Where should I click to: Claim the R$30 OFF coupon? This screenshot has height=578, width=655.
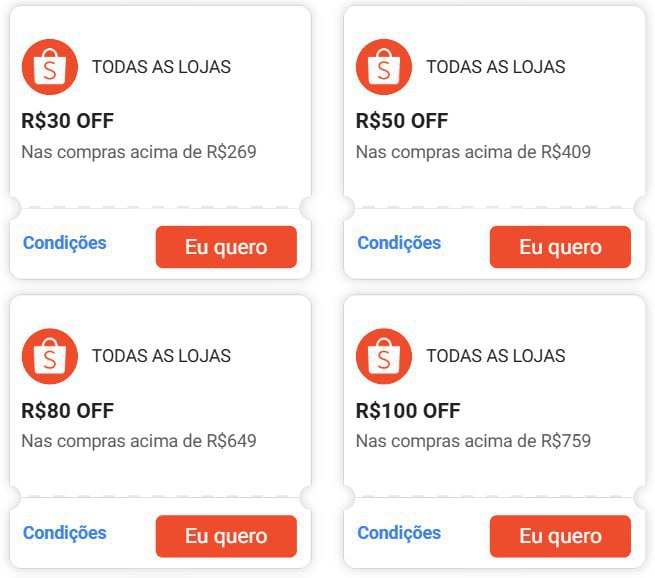click(x=226, y=247)
